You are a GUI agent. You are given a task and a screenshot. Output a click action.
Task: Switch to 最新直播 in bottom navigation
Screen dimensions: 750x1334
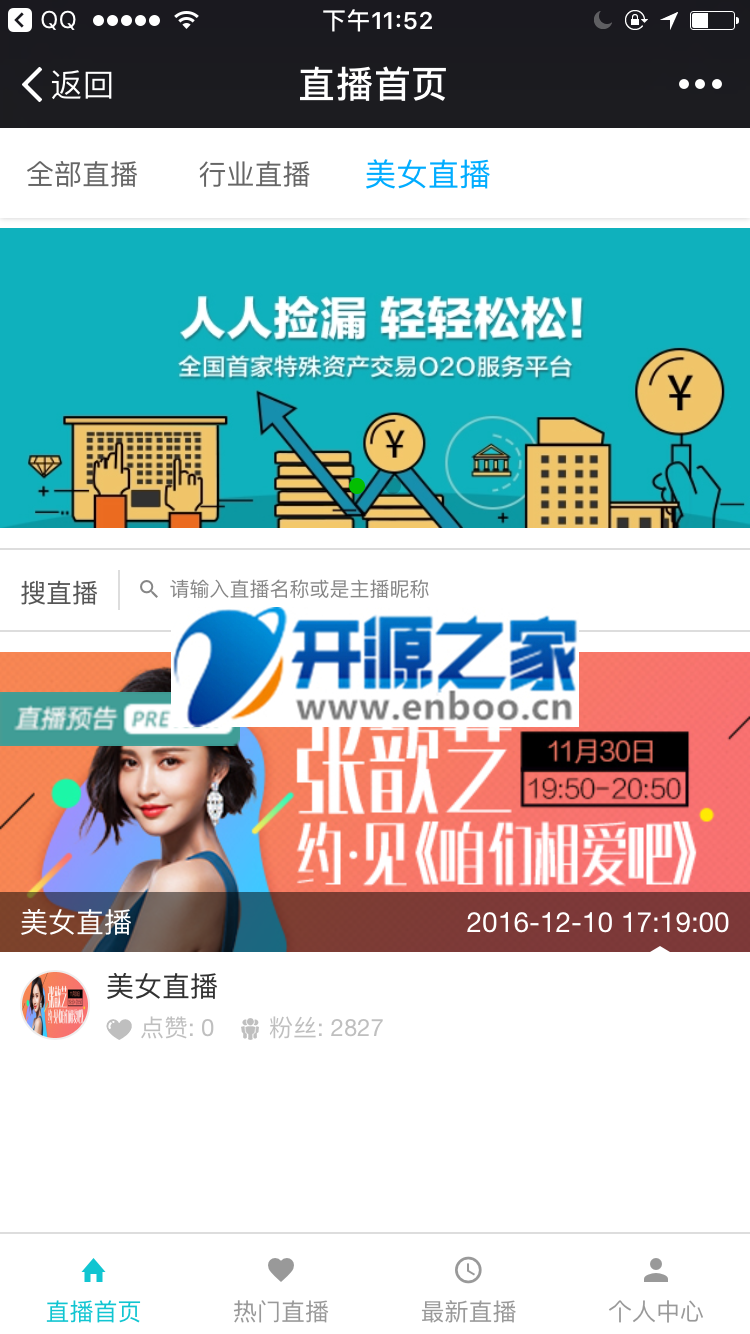468,1290
